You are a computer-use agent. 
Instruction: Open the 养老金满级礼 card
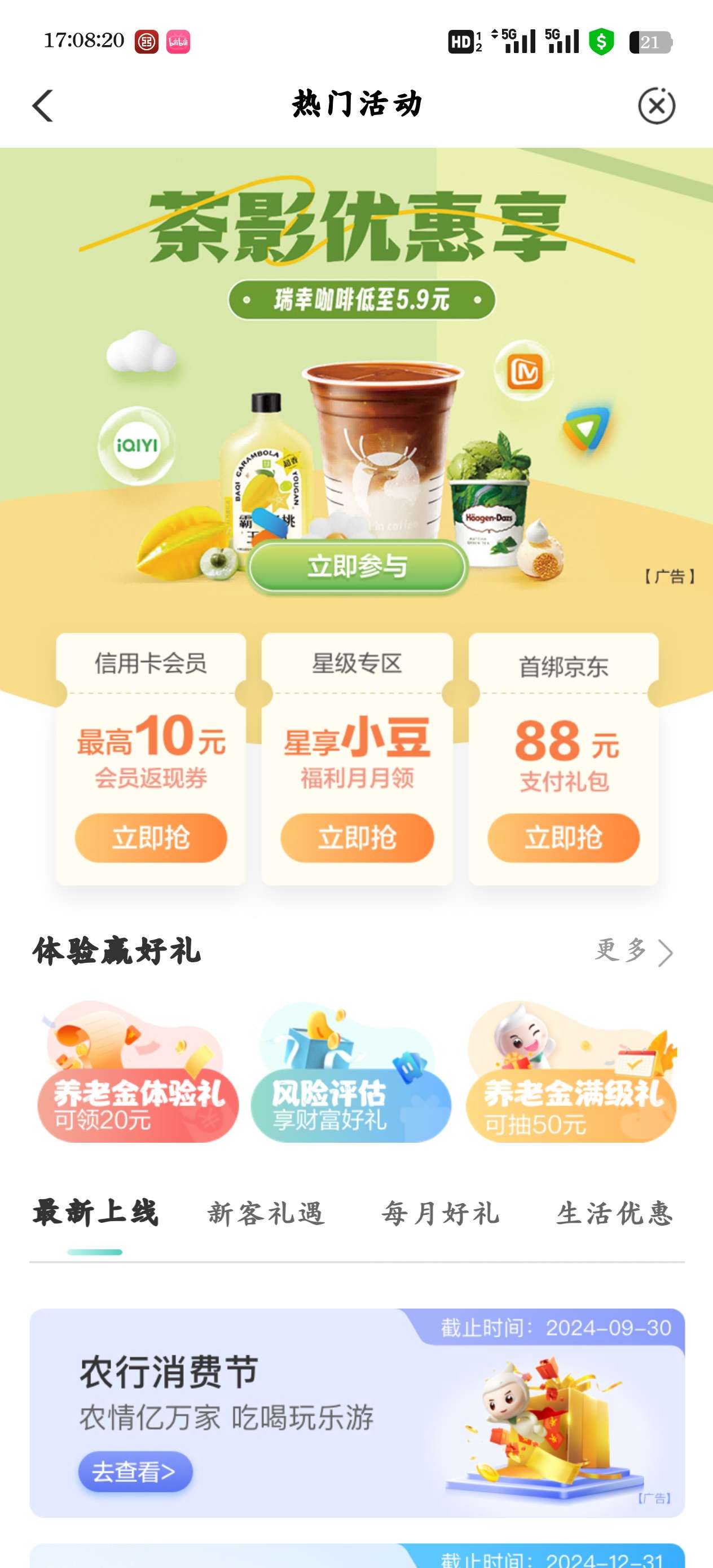pyautogui.click(x=570, y=1074)
